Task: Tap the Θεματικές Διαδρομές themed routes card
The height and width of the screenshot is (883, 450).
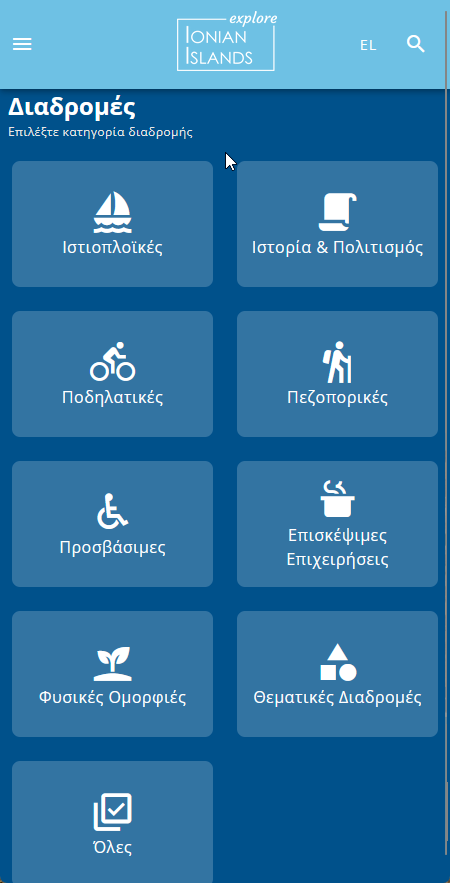Action: click(337, 674)
